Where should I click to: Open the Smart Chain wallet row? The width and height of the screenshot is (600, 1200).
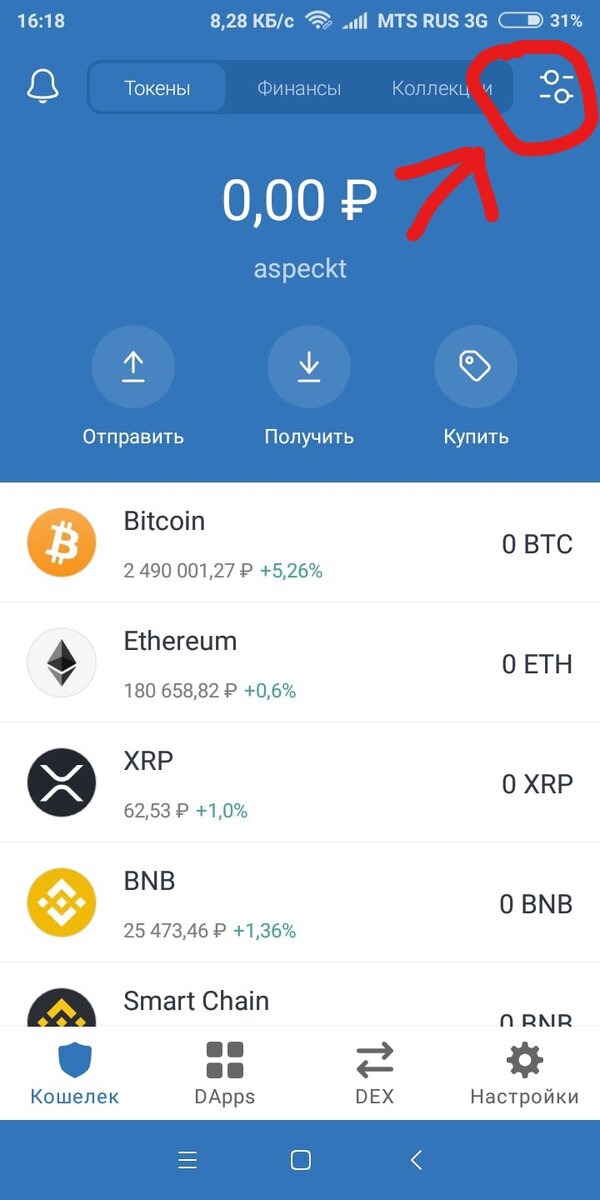point(300,1003)
